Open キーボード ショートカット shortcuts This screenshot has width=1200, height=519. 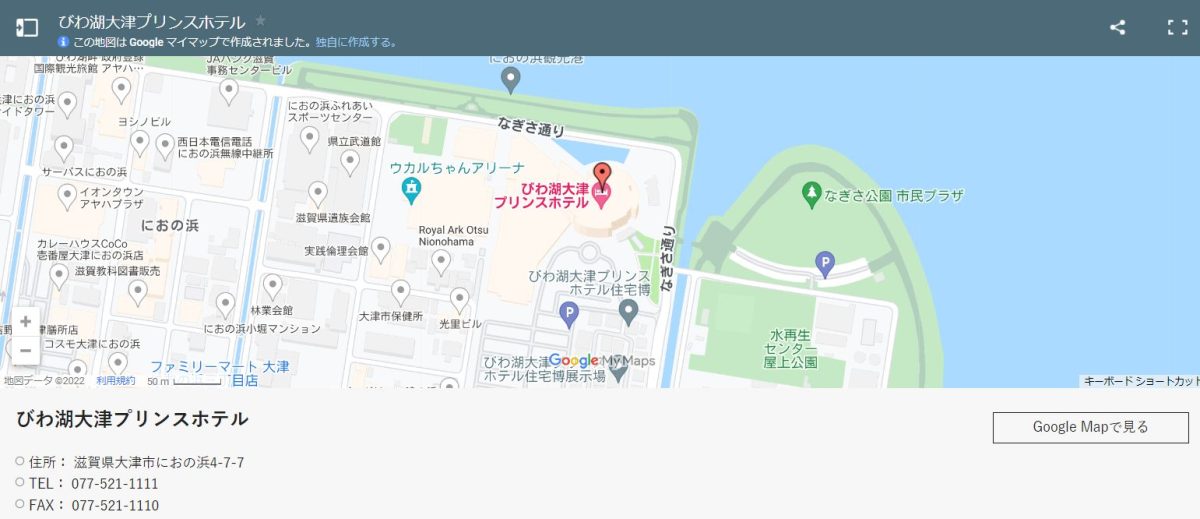tap(1141, 381)
